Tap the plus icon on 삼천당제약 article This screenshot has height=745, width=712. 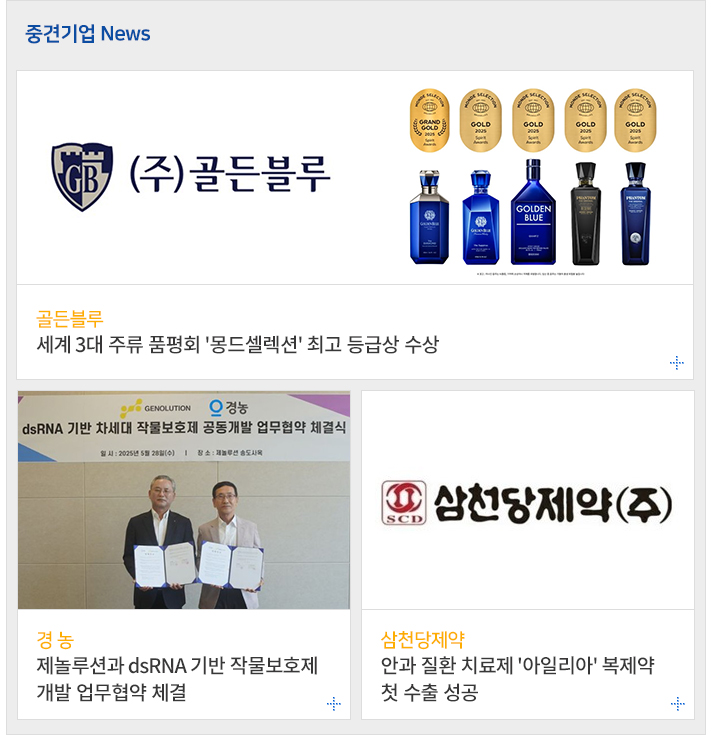[677, 704]
